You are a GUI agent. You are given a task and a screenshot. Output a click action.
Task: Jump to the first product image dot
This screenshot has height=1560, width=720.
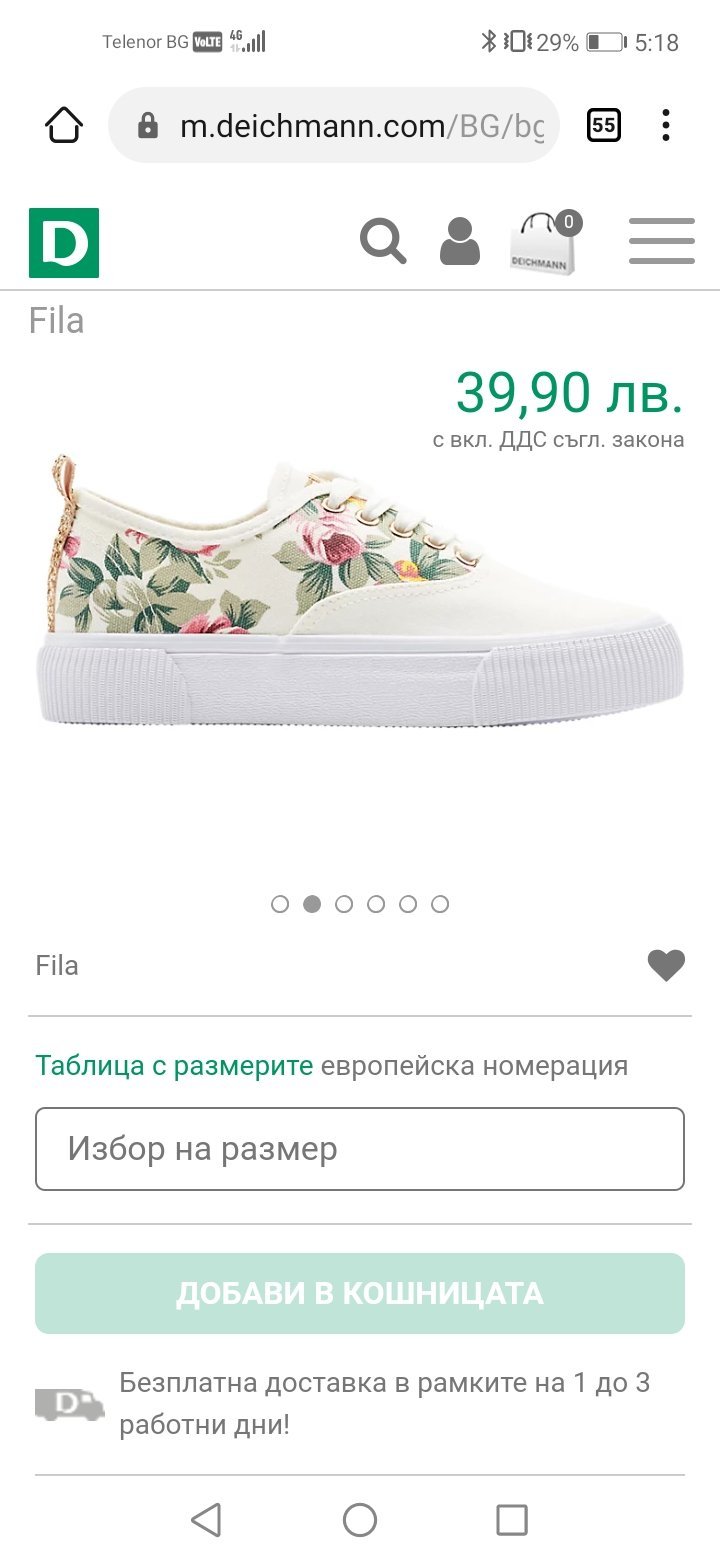[x=280, y=904]
